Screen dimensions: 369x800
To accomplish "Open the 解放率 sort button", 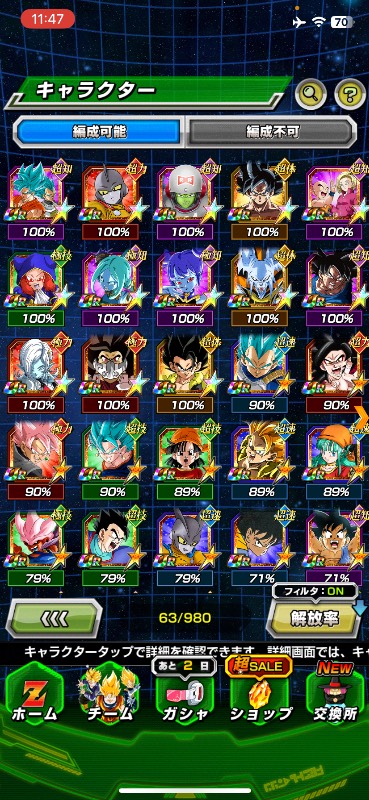I will coord(314,618).
